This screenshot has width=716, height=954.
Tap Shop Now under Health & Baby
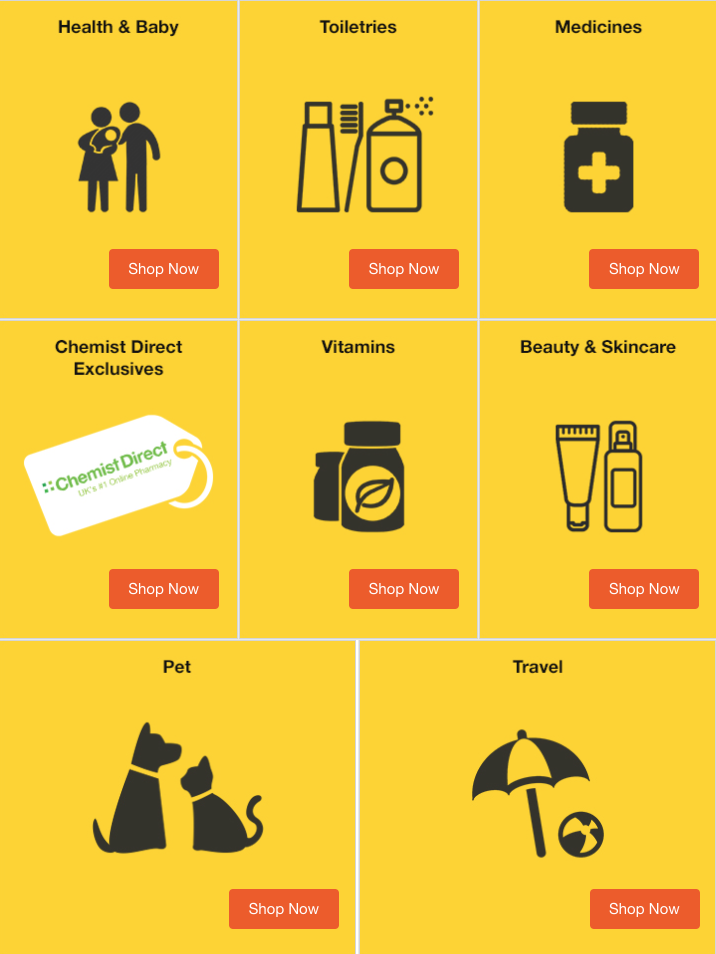[x=164, y=269]
